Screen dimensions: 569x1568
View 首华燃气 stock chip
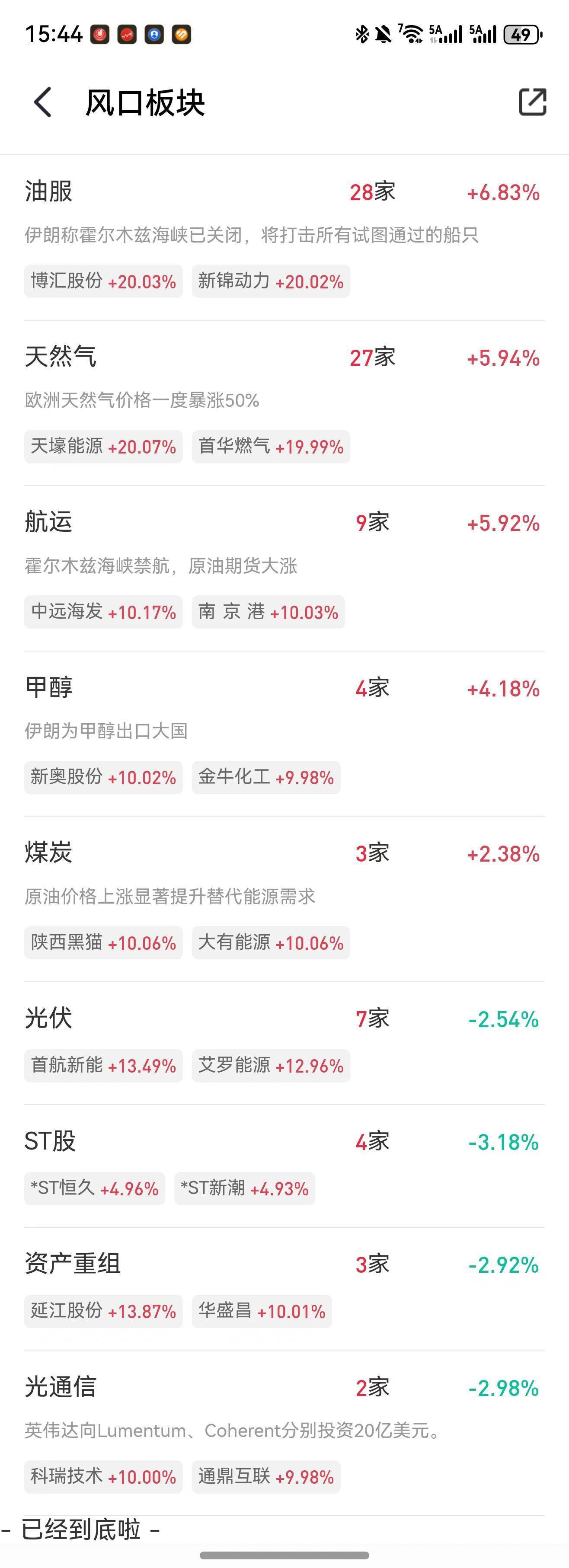tap(271, 447)
